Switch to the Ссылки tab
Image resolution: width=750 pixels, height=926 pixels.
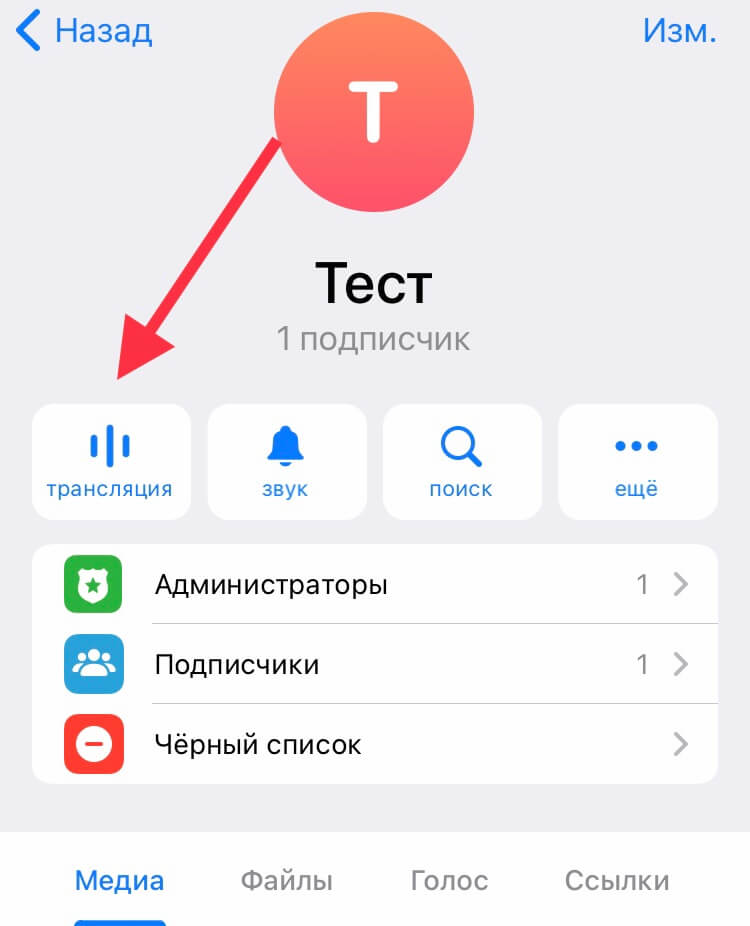tap(617, 881)
